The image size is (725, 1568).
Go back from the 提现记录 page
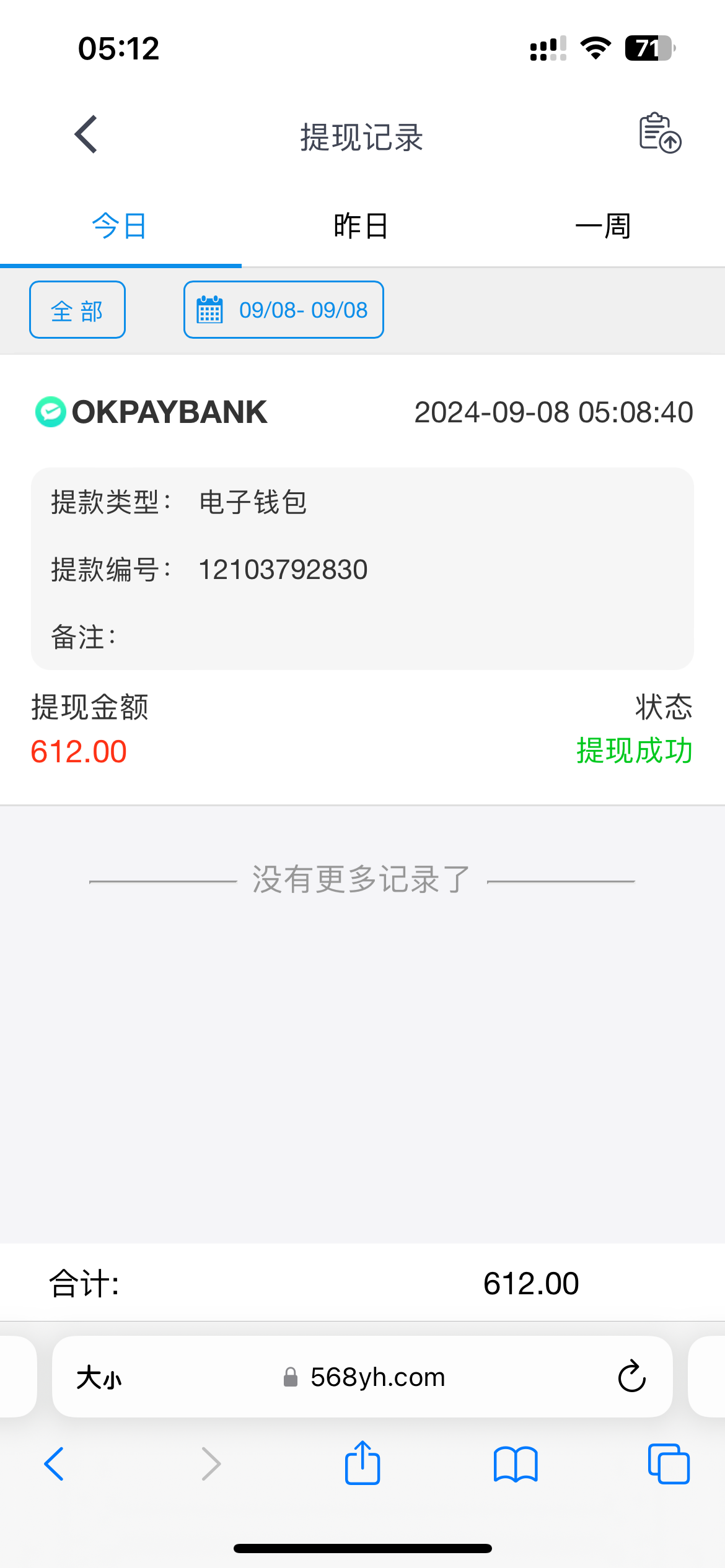86,134
